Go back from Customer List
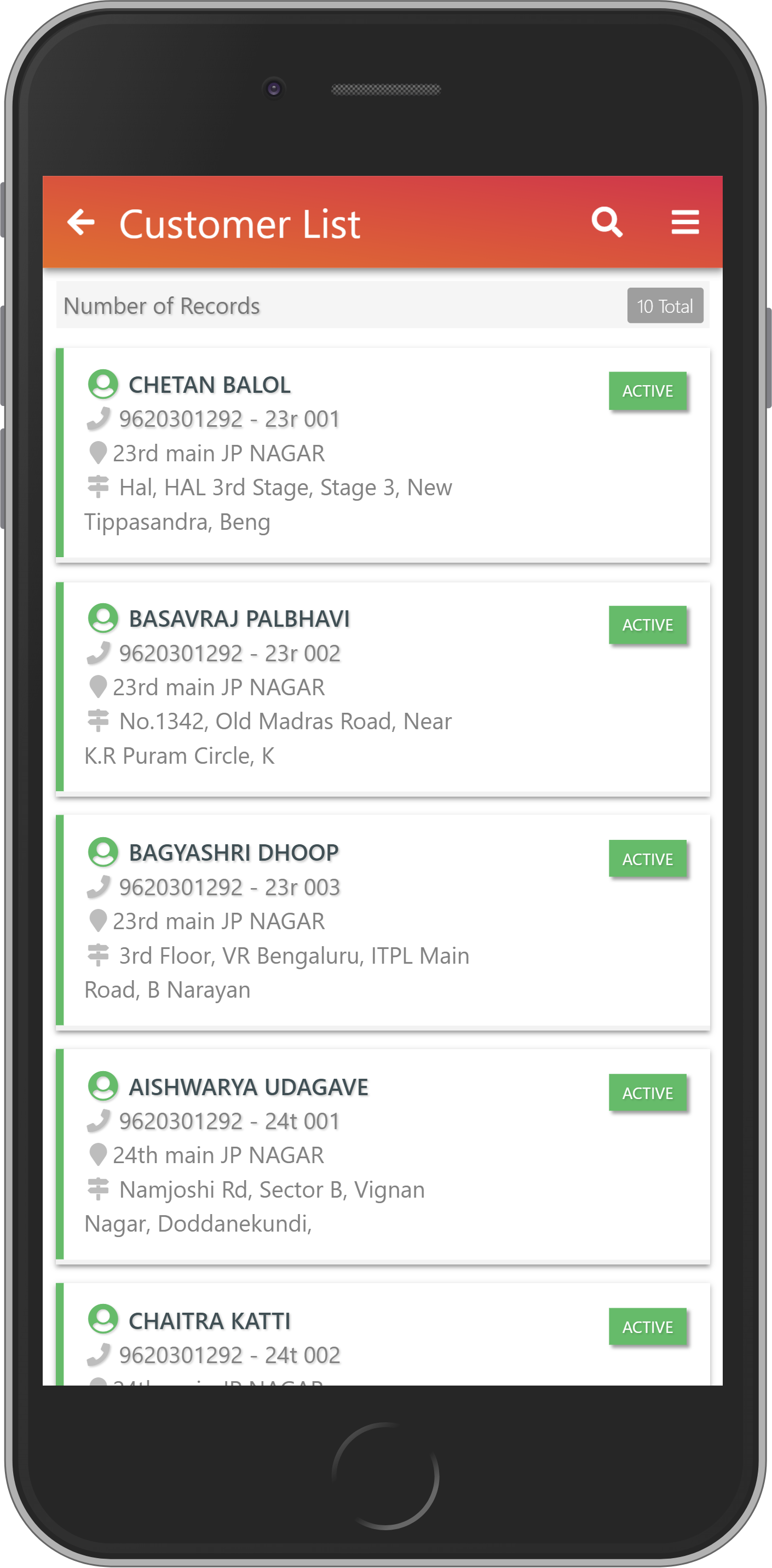Image resolution: width=772 pixels, height=1568 pixels. tap(81, 223)
